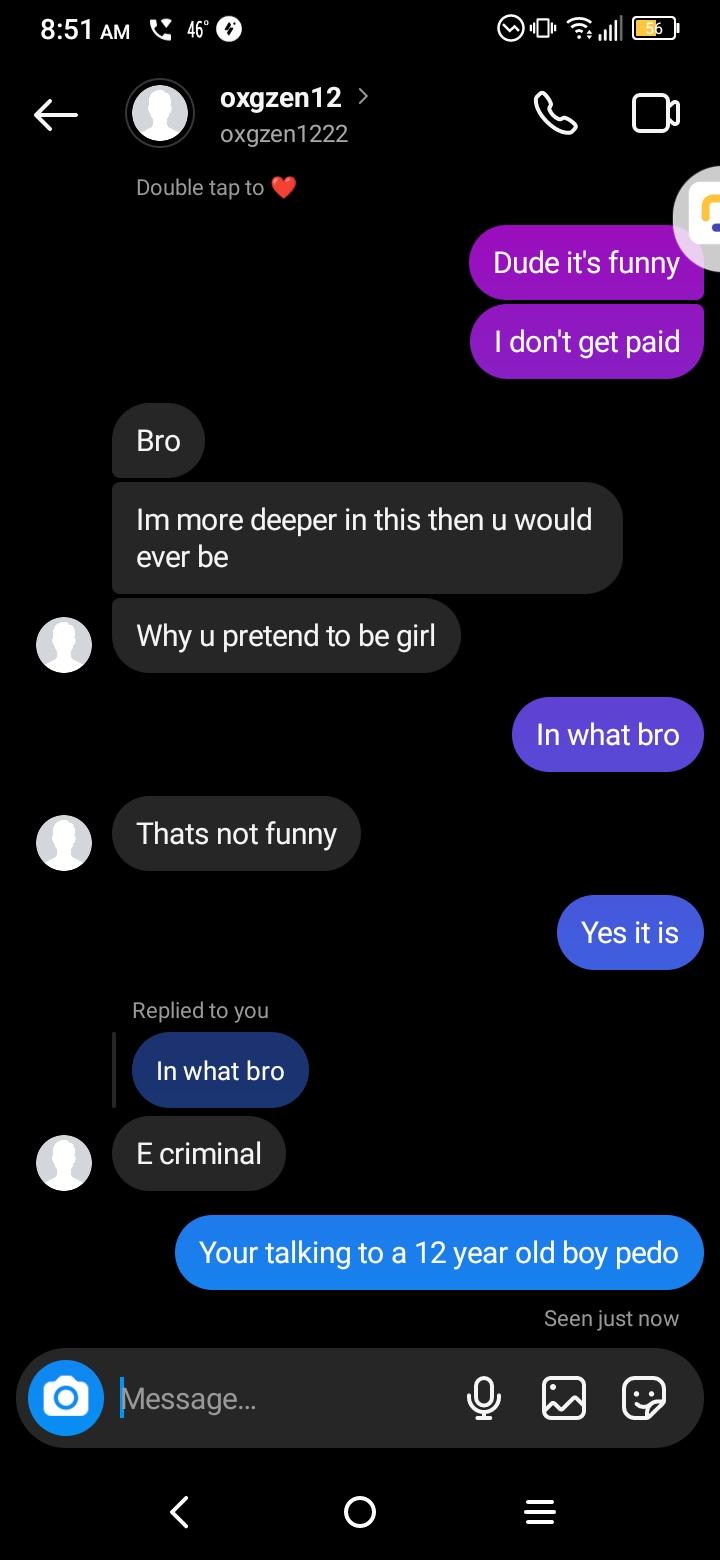Tap the system back navigation button
720x1560 pixels.
coord(180,1511)
